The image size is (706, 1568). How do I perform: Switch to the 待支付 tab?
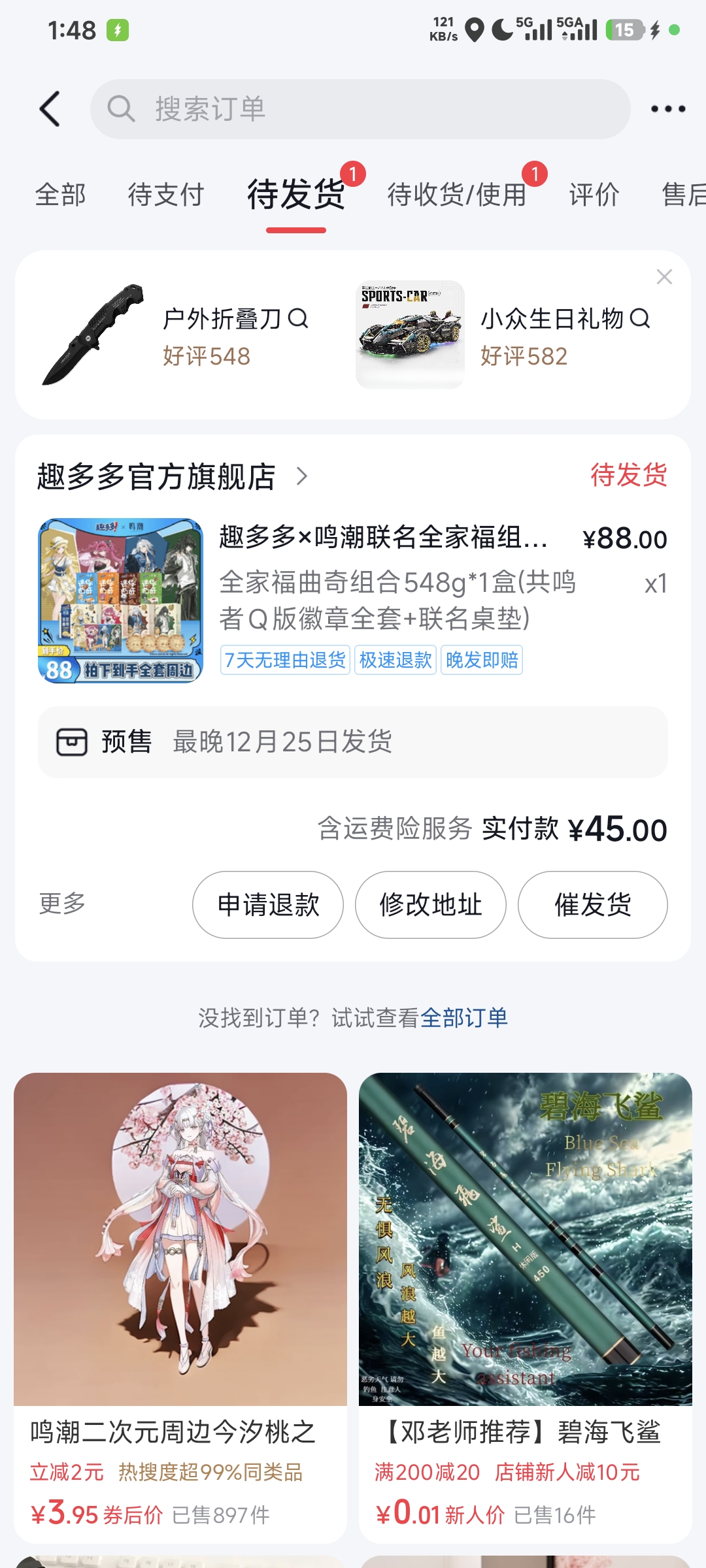(x=166, y=195)
